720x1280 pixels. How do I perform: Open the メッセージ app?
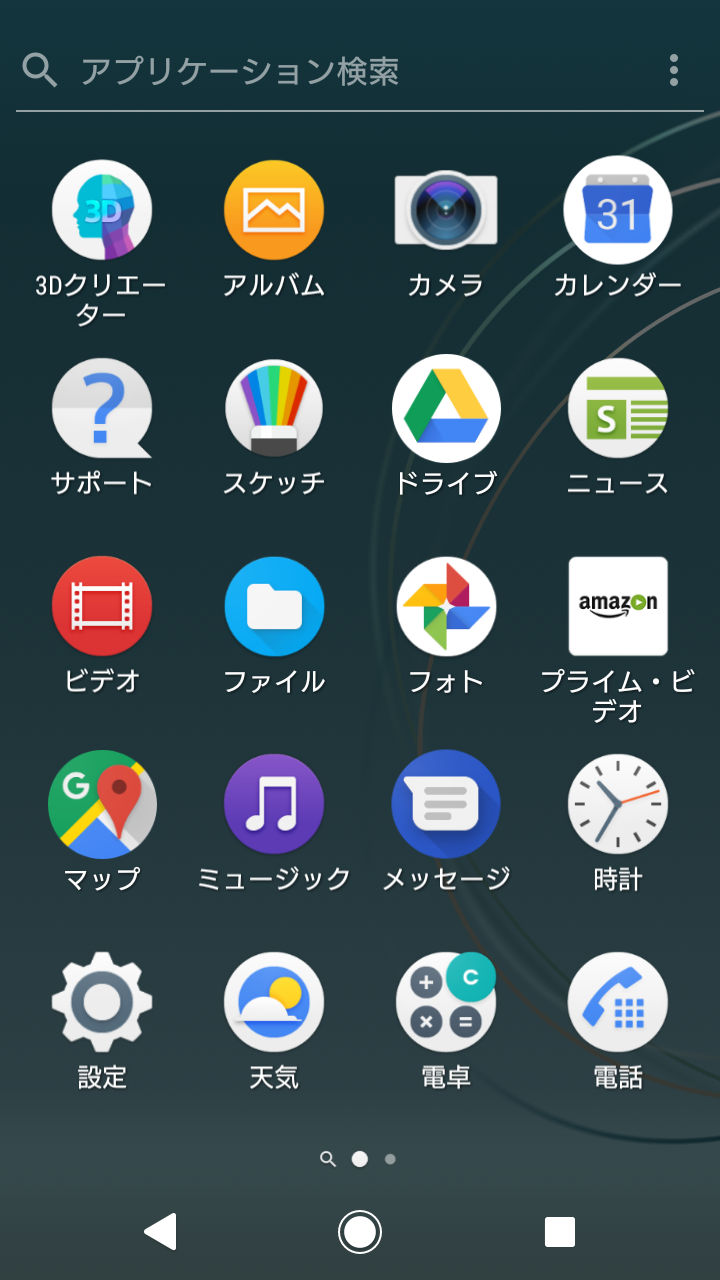pos(446,804)
